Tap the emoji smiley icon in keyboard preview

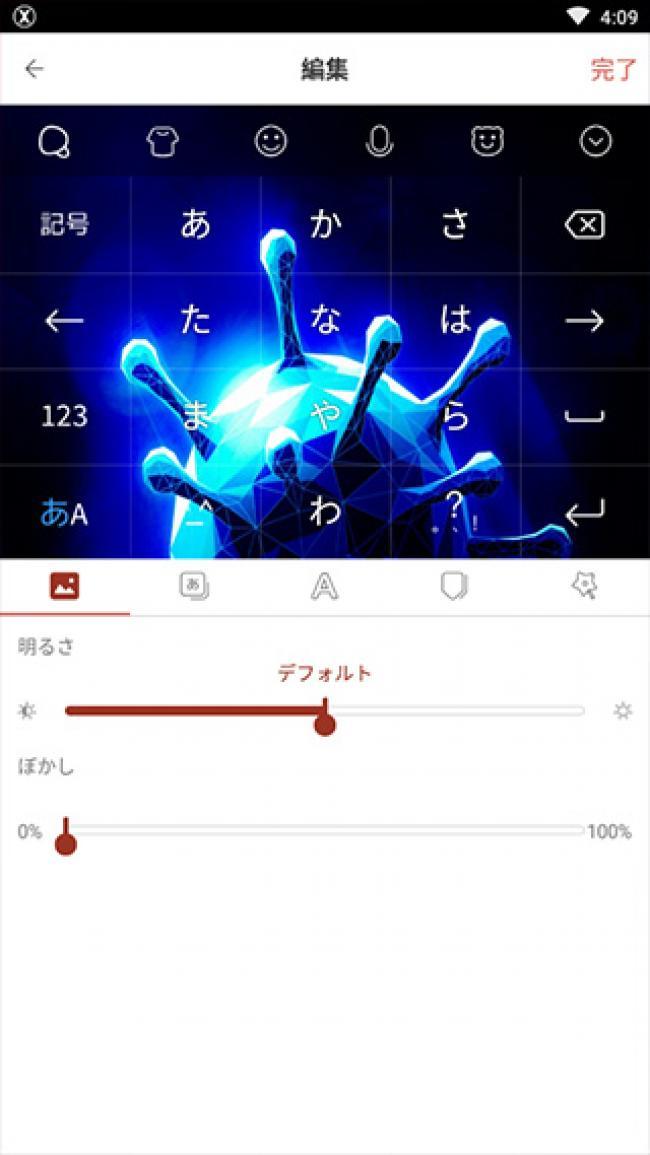point(270,143)
